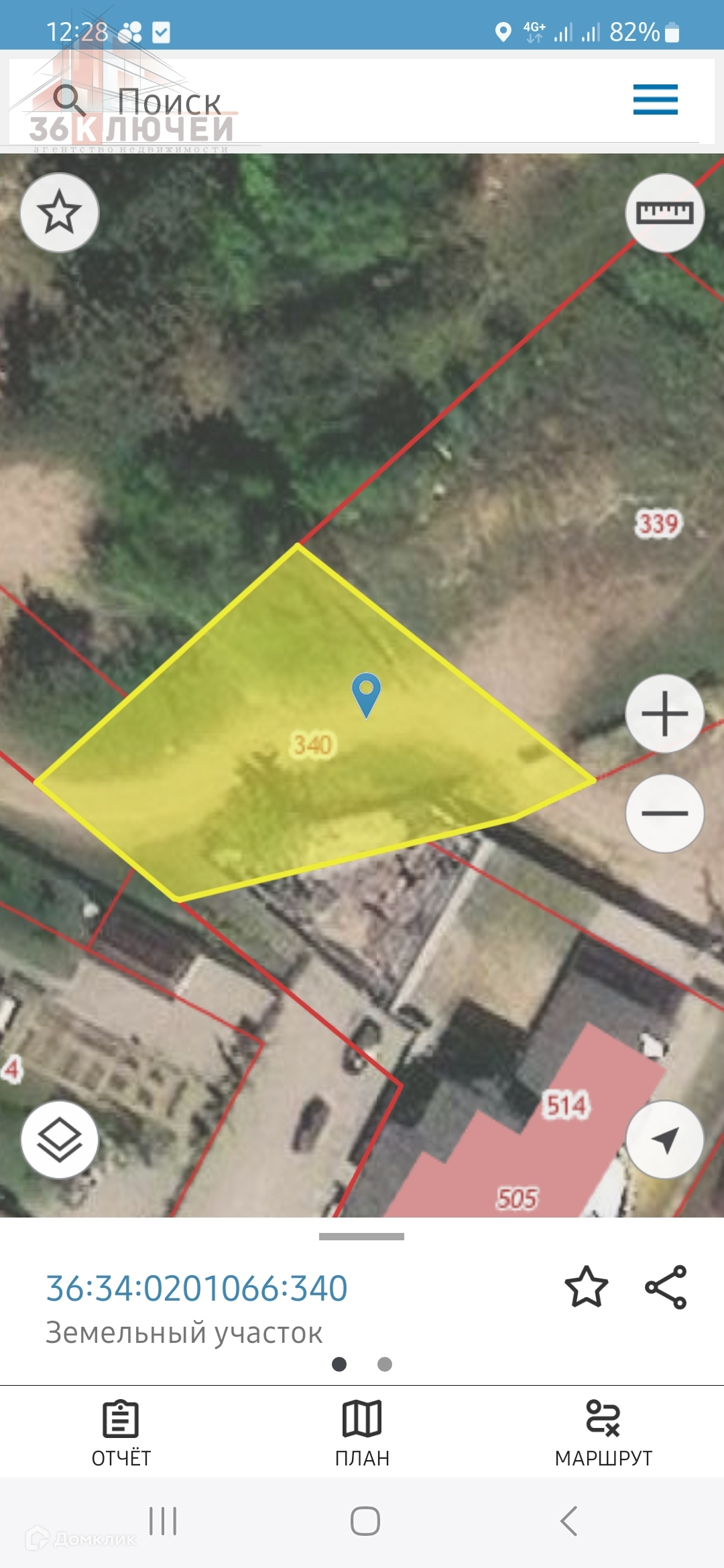Zoom out with the minus button
The width and height of the screenshot is (724, 1568).
point(664,813)
